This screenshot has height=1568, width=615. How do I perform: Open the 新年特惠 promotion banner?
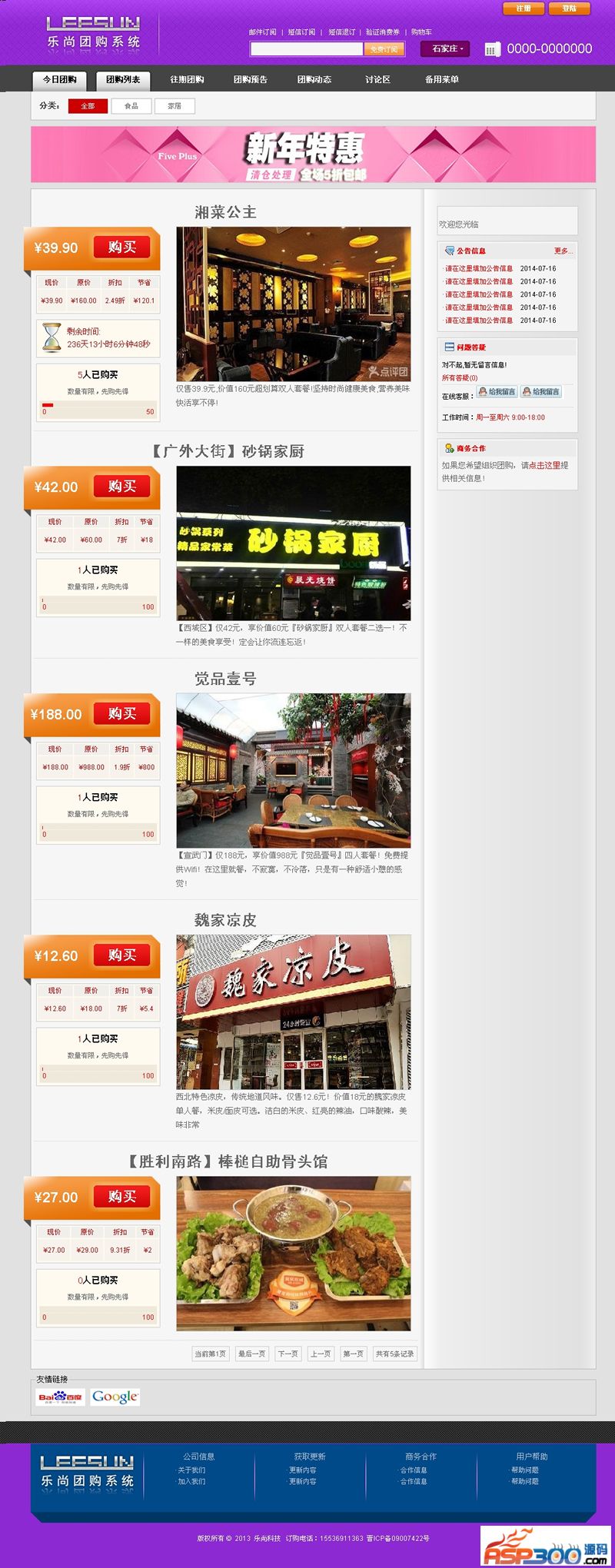pos(313,154)
